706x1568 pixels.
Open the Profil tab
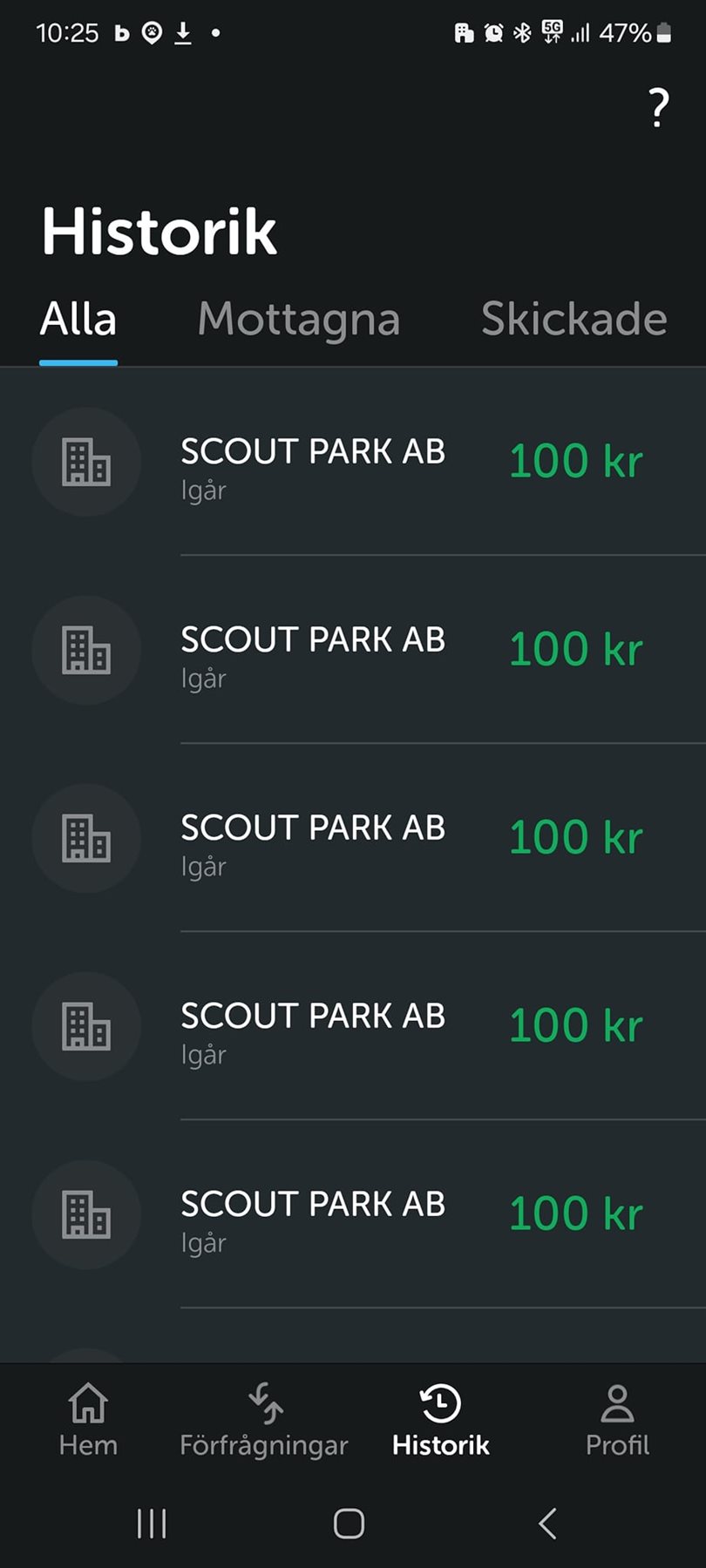(x=617, y=1420)
